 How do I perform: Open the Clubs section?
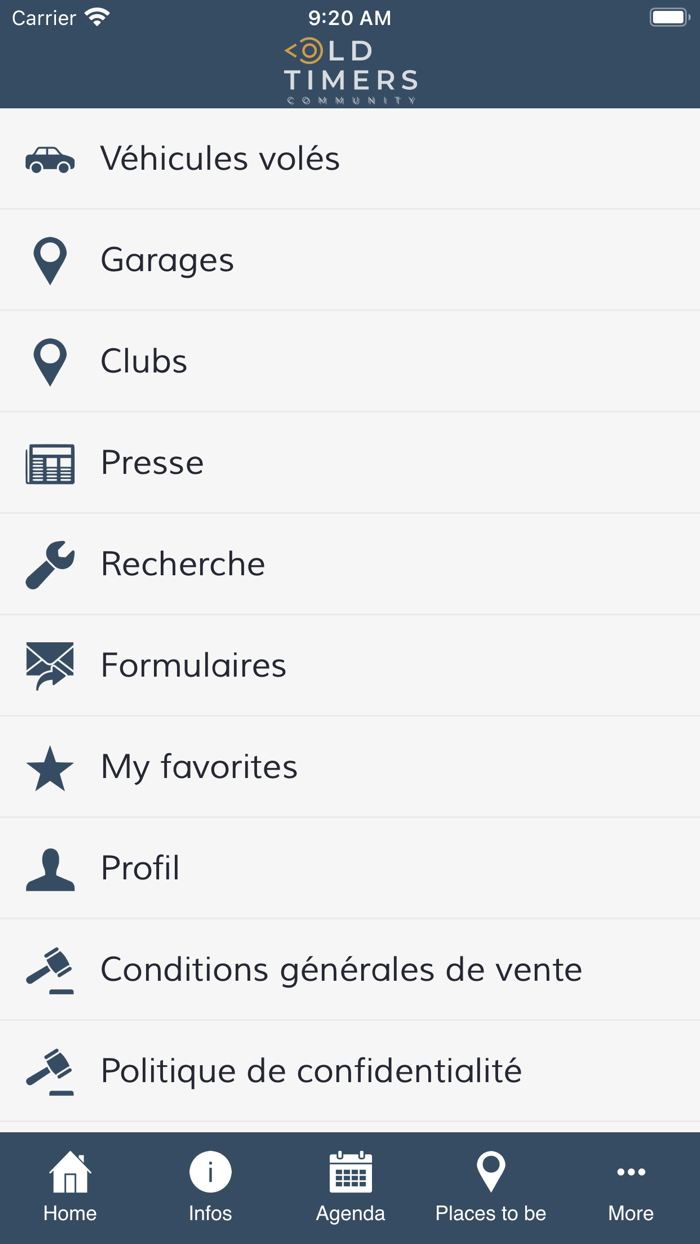[x=144, y=361]
